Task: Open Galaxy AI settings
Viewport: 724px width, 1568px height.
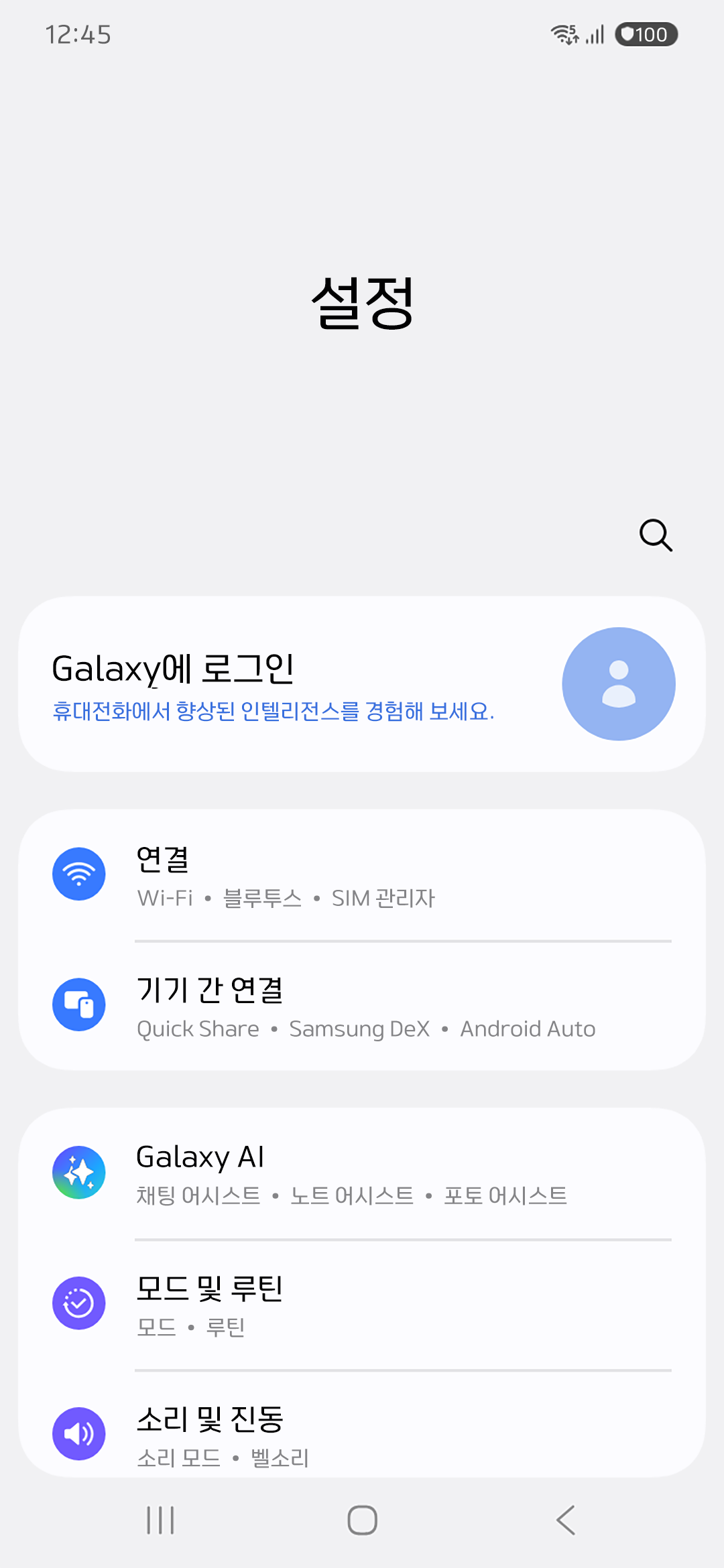Action: (x=362, y=1173)
